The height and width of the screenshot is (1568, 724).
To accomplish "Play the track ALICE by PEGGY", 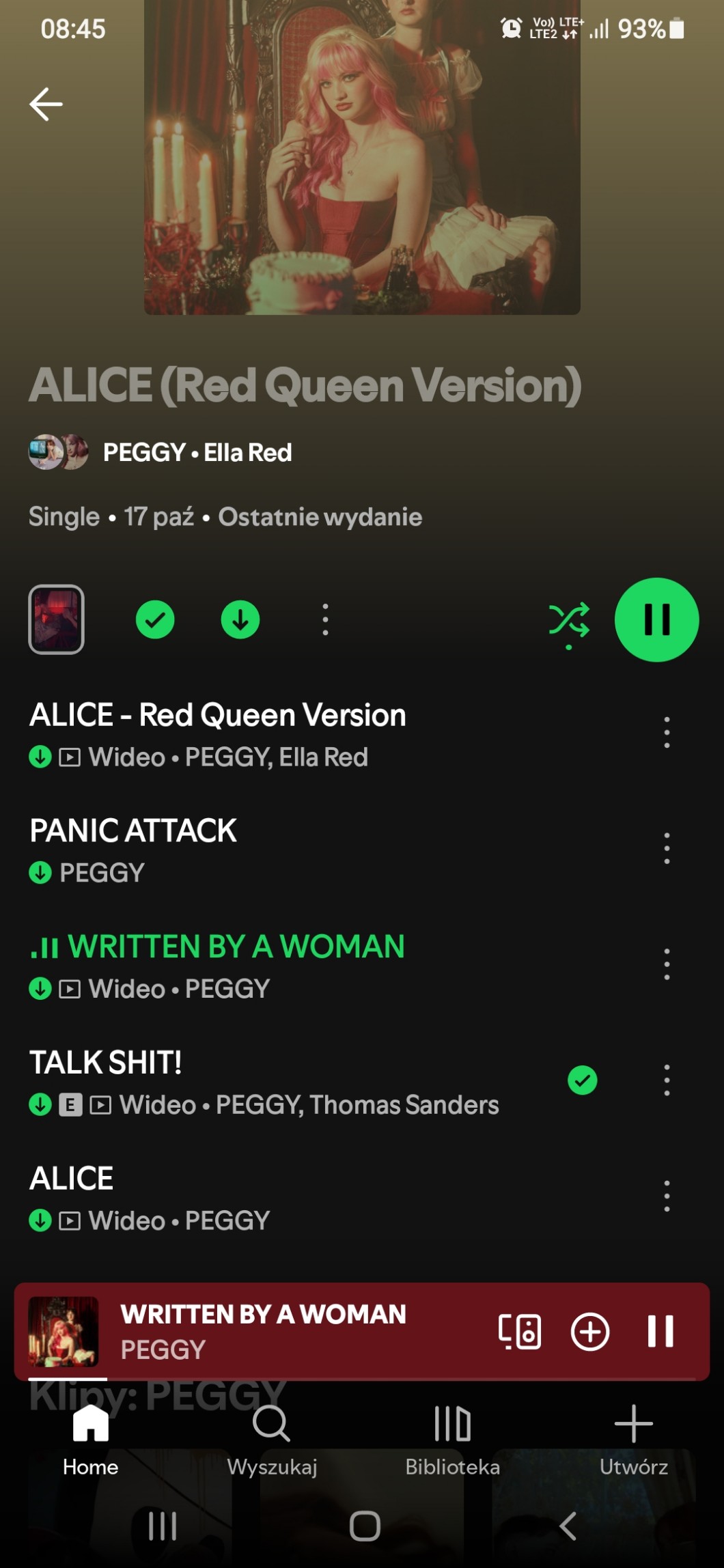I will [72, 1179].
